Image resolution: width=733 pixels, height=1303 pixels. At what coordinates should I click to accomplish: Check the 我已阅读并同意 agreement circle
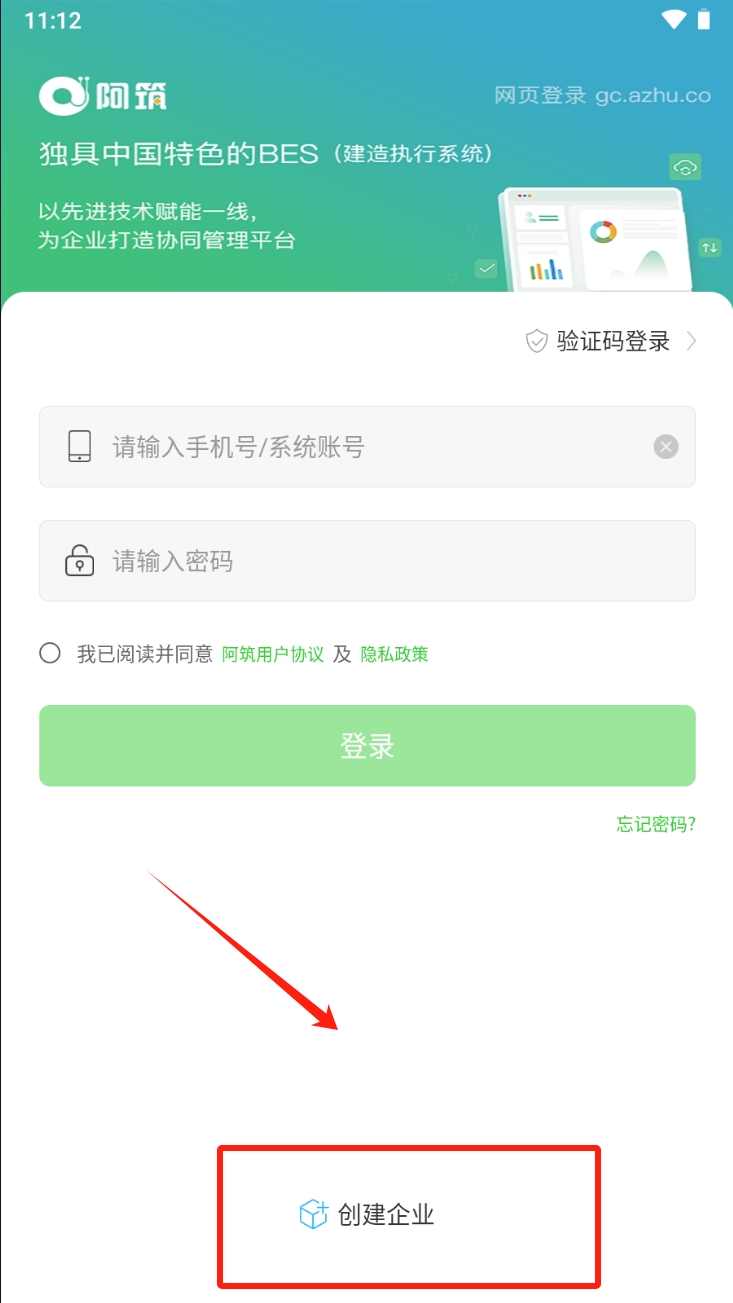50,653
